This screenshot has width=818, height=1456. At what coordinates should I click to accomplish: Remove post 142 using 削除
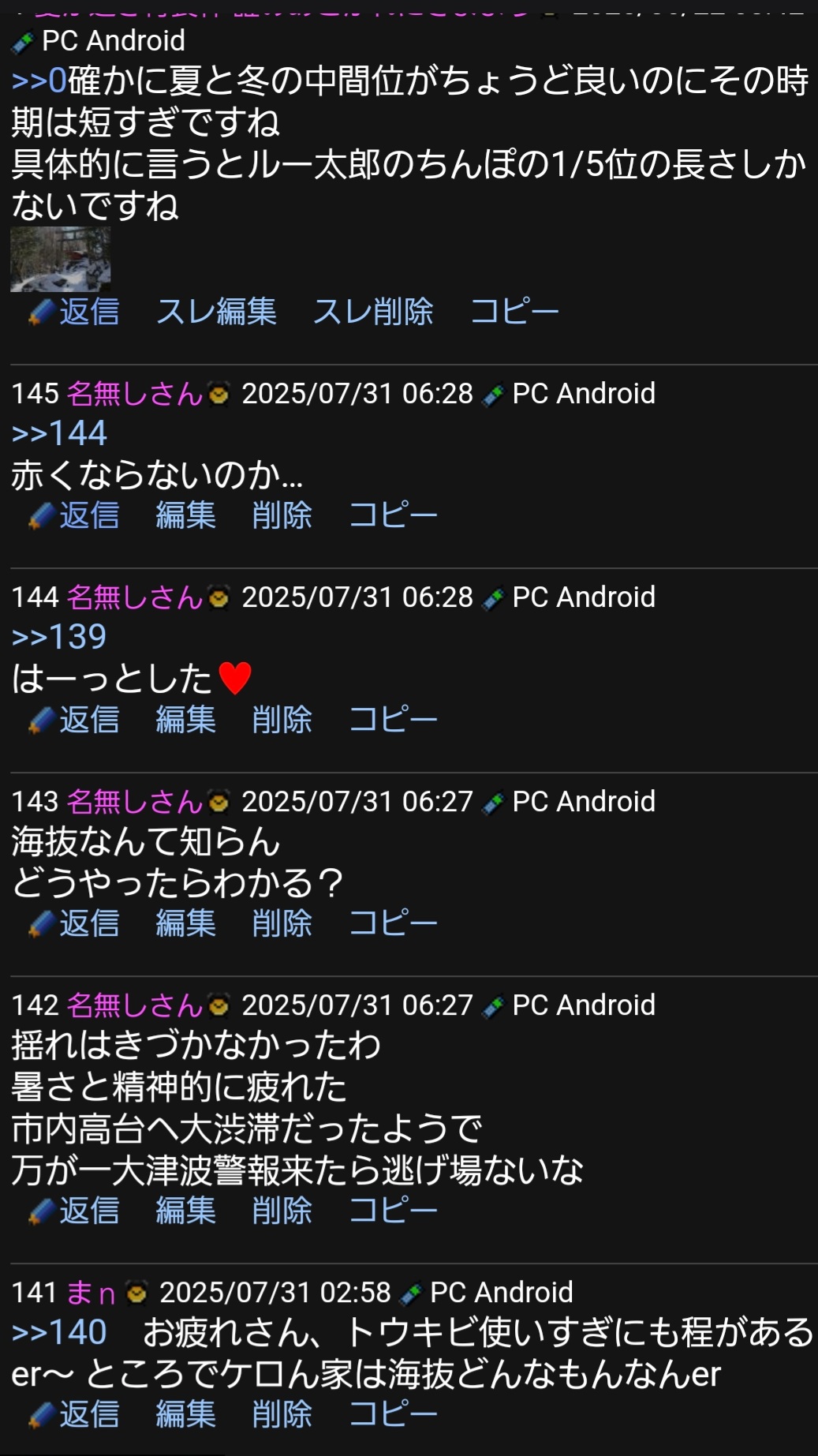282,1211
